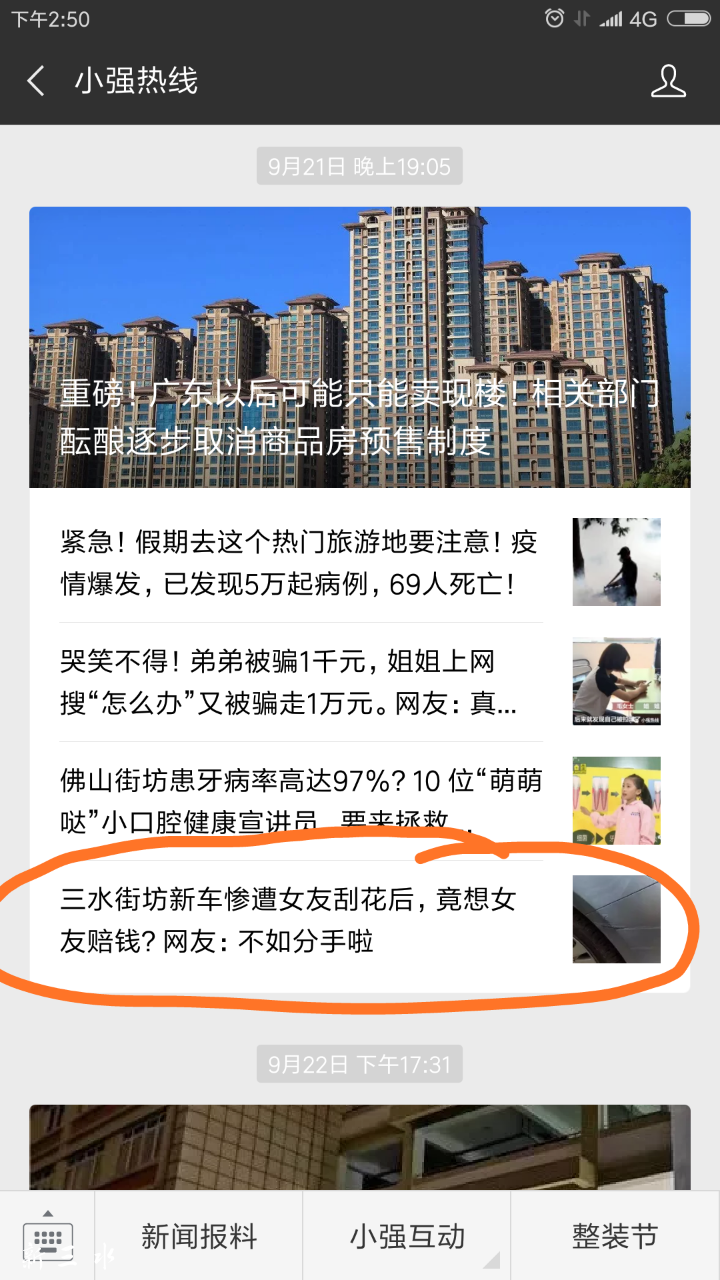Image resolution: width=720 pixels, height=1280 pixels.
Task: Open the article about 弟弟被骗1千元
Action: pos(300,681)
